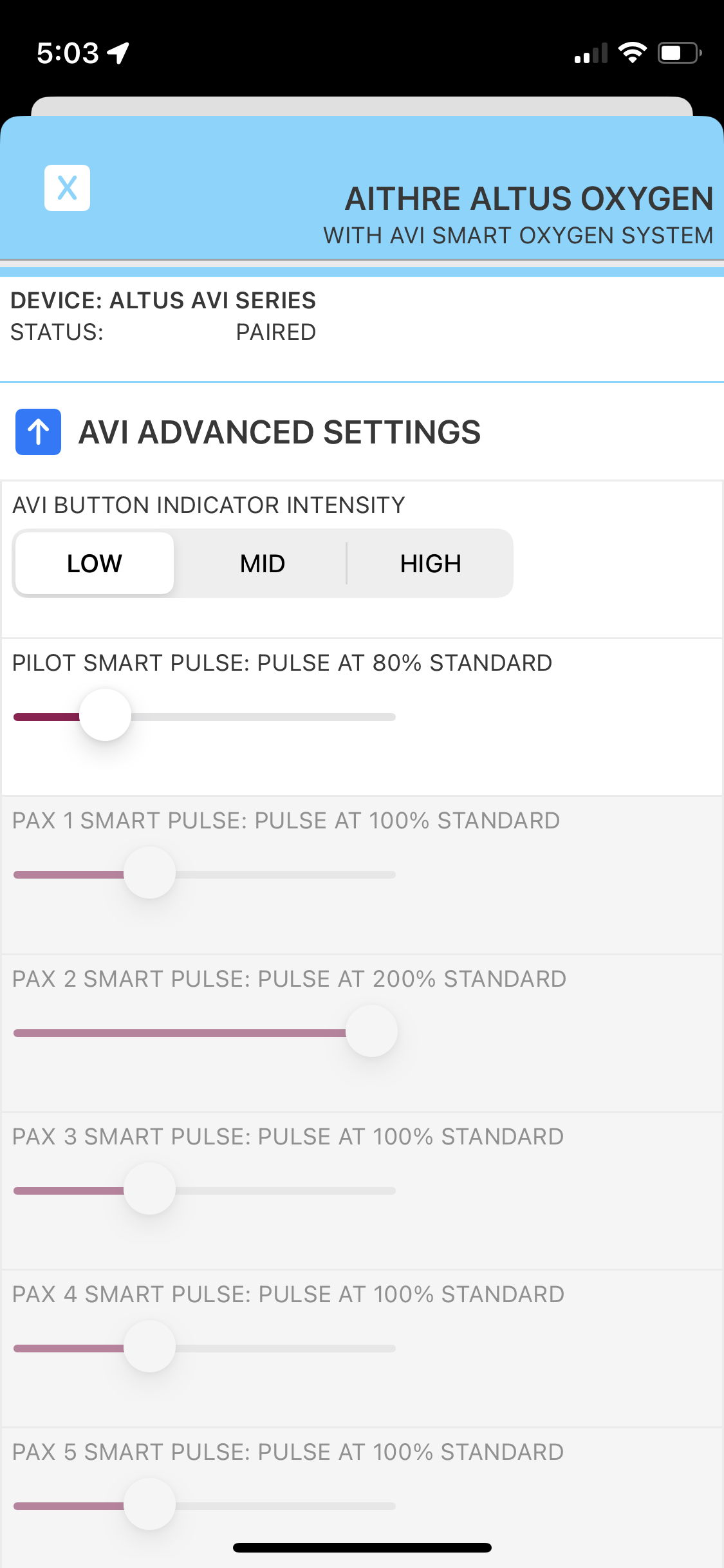724x1568 pixels.
Task: Click the PAIRED status label
Action: (275, 332)
